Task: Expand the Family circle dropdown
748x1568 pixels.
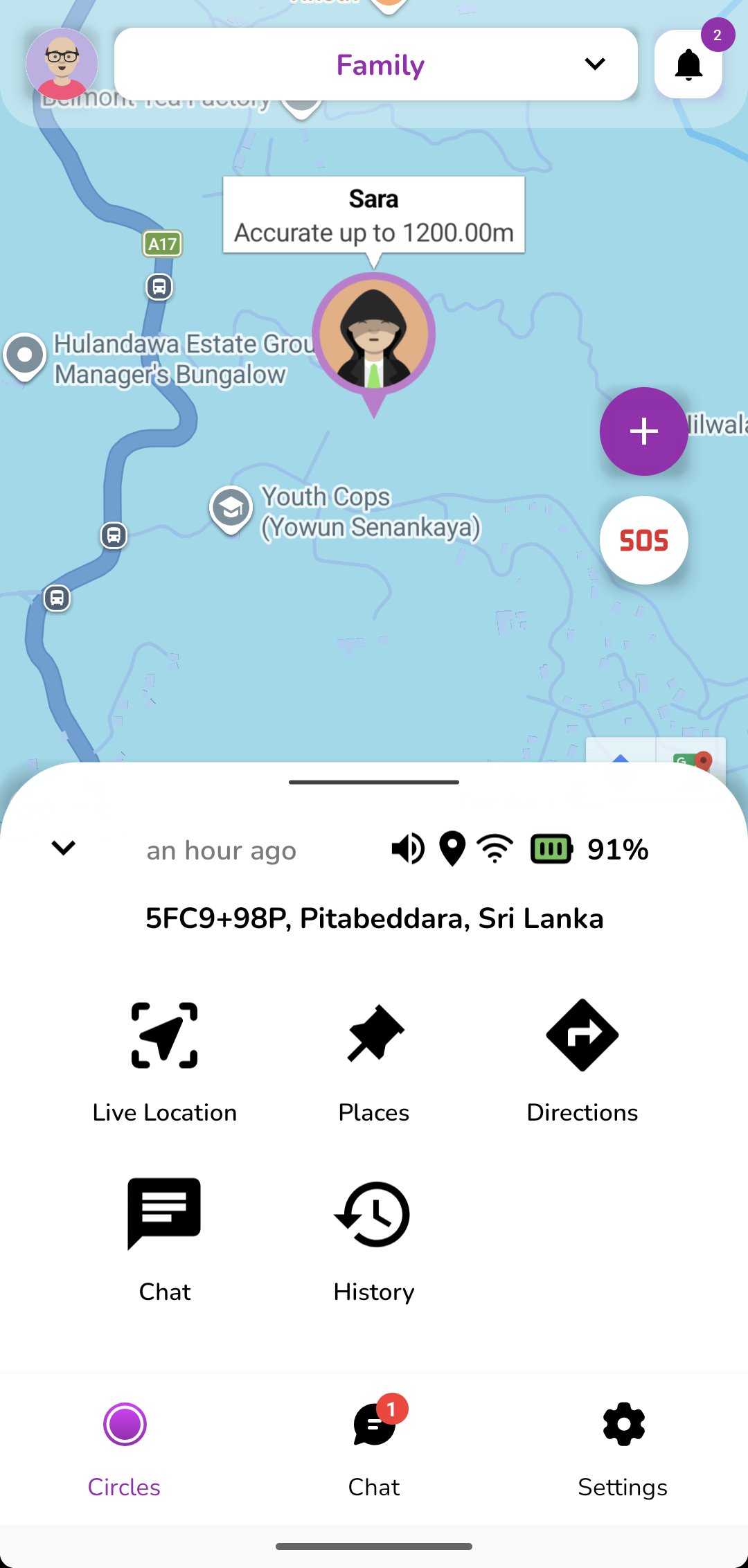Action: click(376, 64)
